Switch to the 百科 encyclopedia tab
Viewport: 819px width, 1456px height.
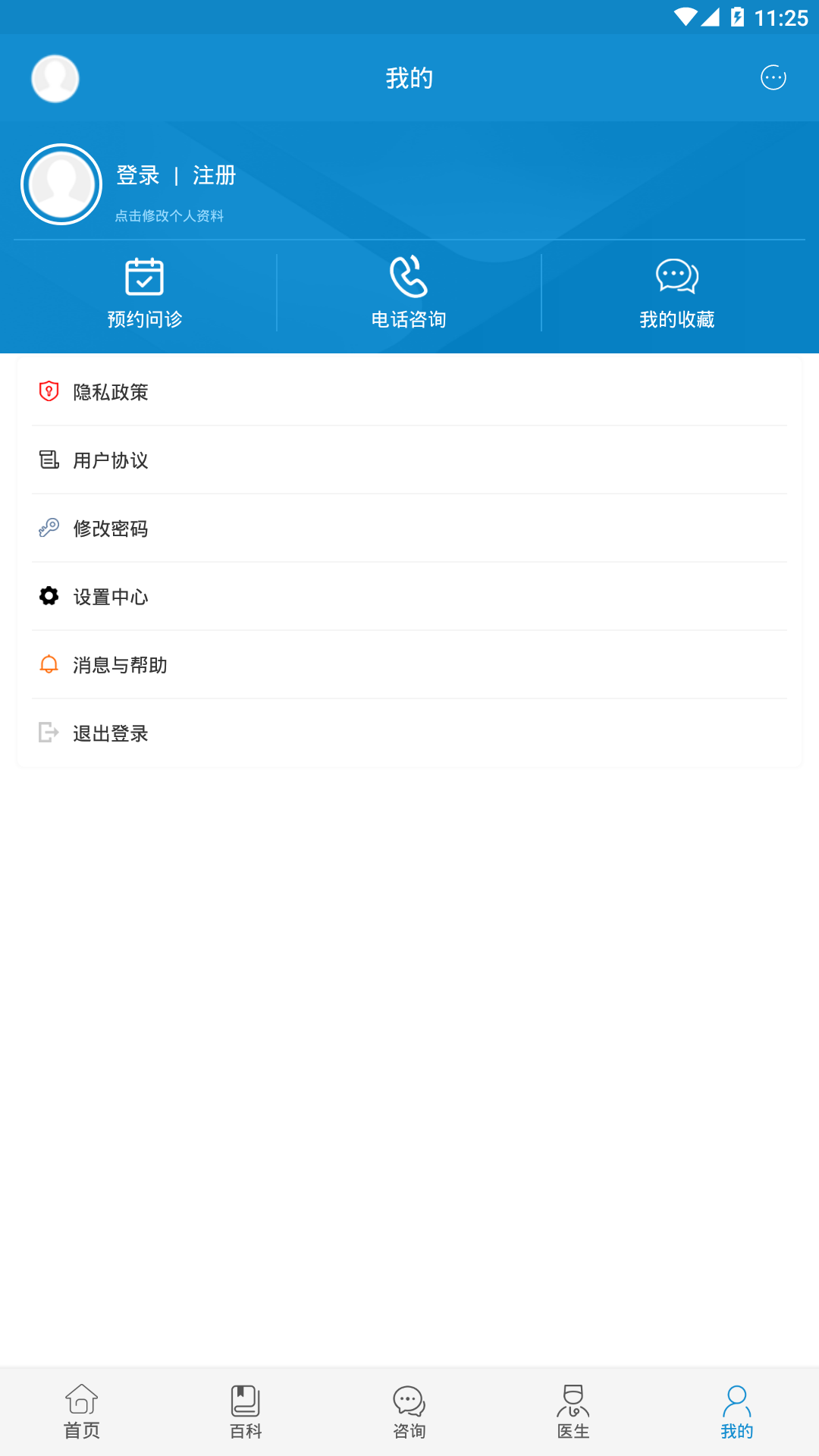pos(246,1412)
